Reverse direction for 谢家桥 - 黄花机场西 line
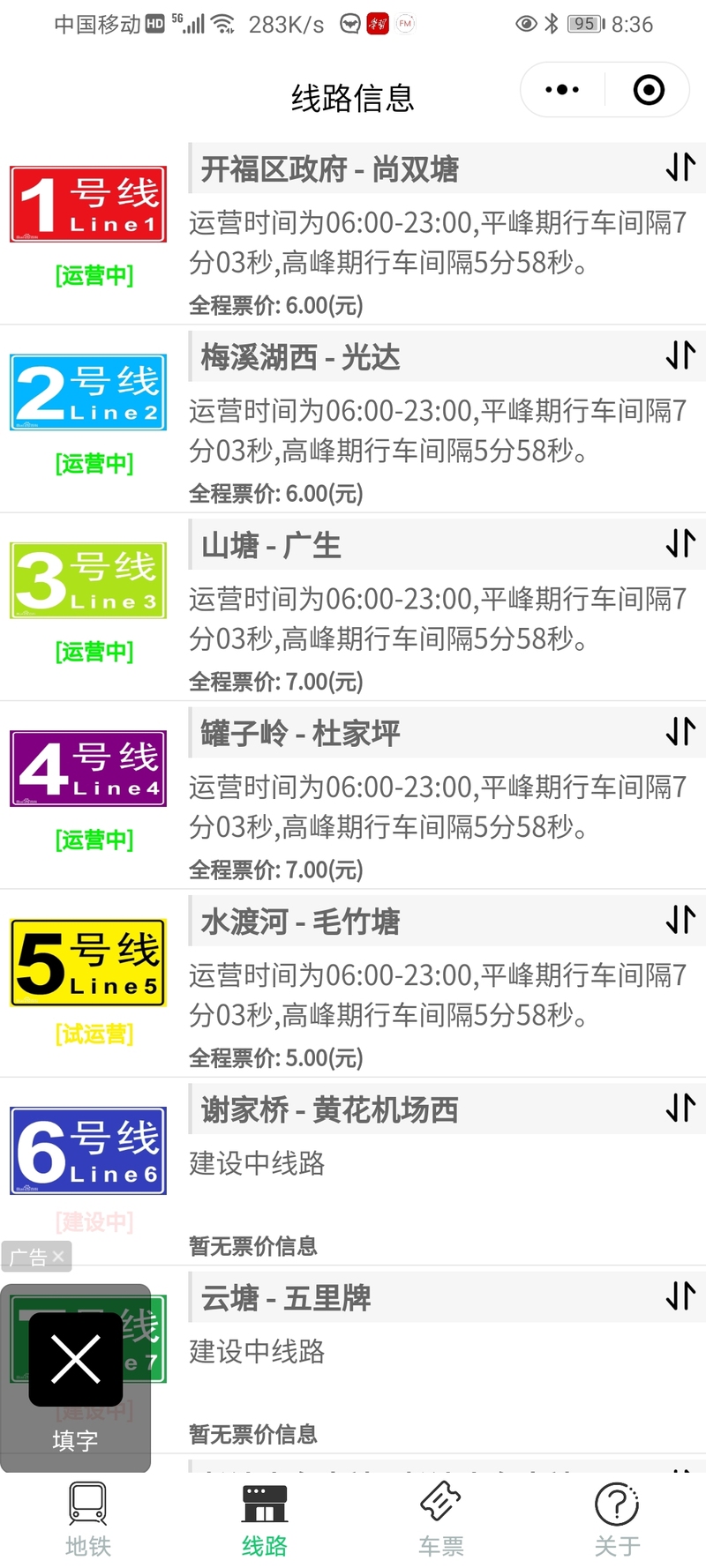 [680, 1108]
